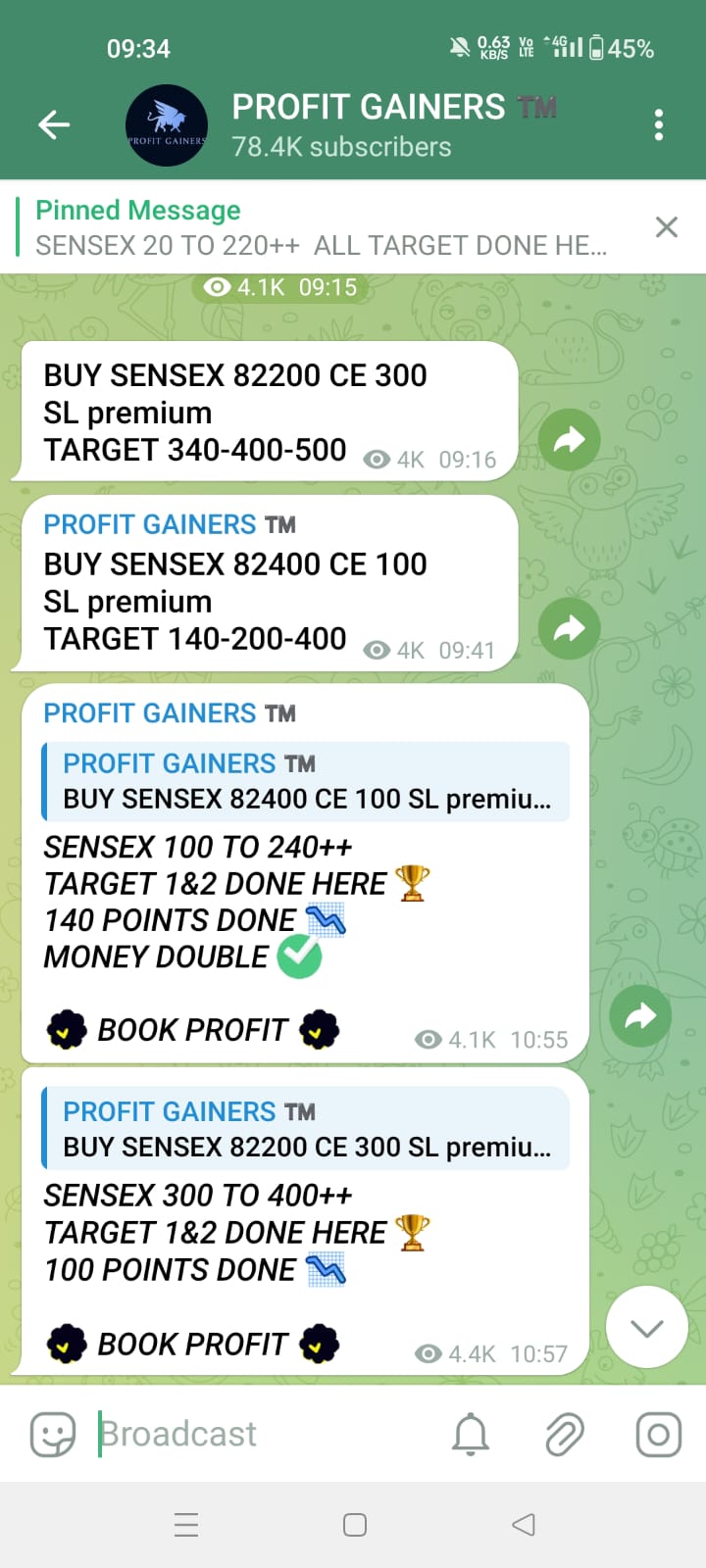The width and height of the screenshot is (706, 1568).
Task: Jump to the latest message with the down arrow
Action: coord(647,1328)
